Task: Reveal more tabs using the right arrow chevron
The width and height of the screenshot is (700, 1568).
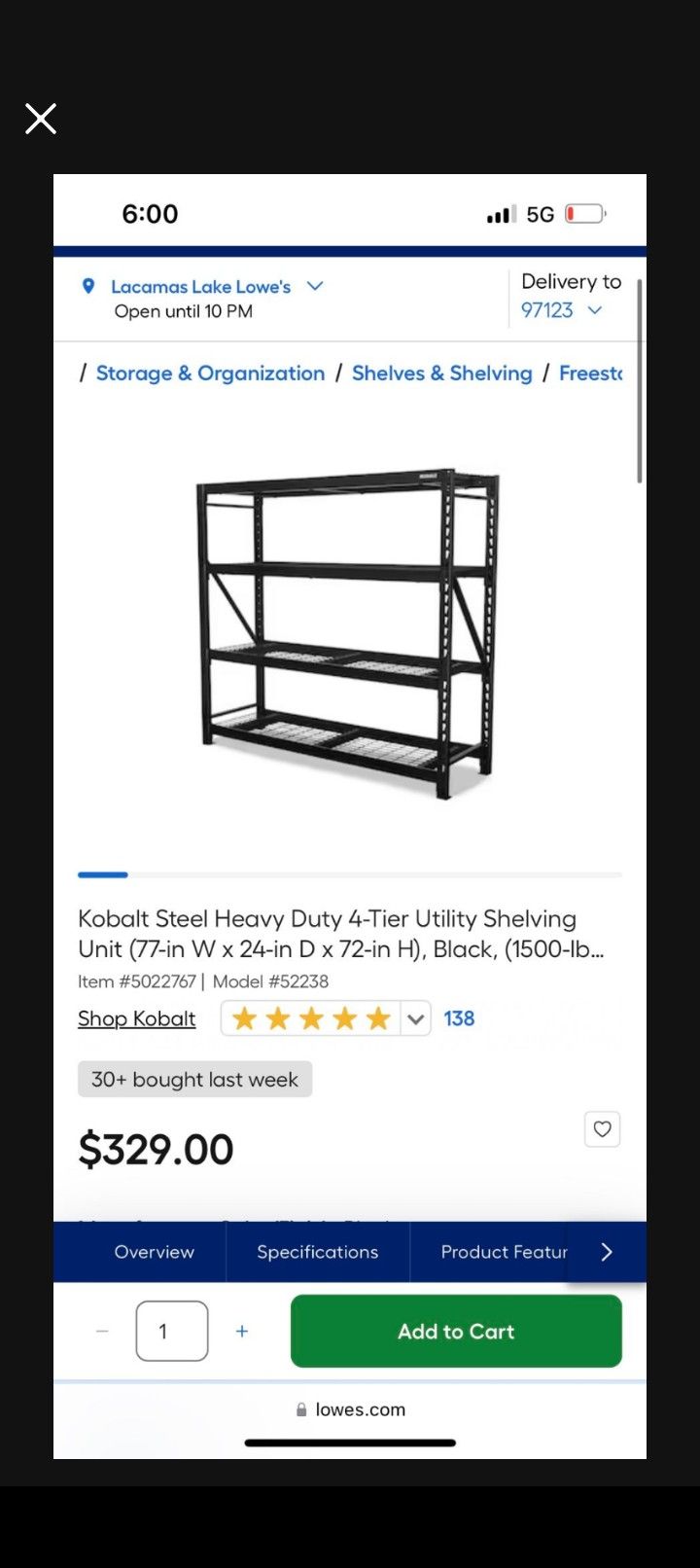Action: pyautogui.click(x=607, y=1252)
